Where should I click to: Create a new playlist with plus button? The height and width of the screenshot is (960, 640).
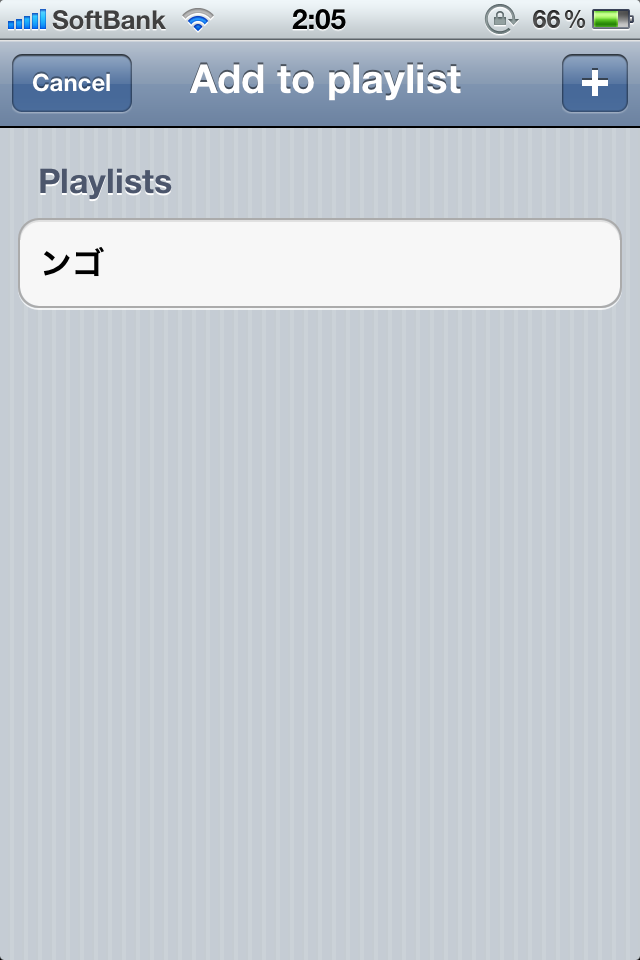pos(594,83)
